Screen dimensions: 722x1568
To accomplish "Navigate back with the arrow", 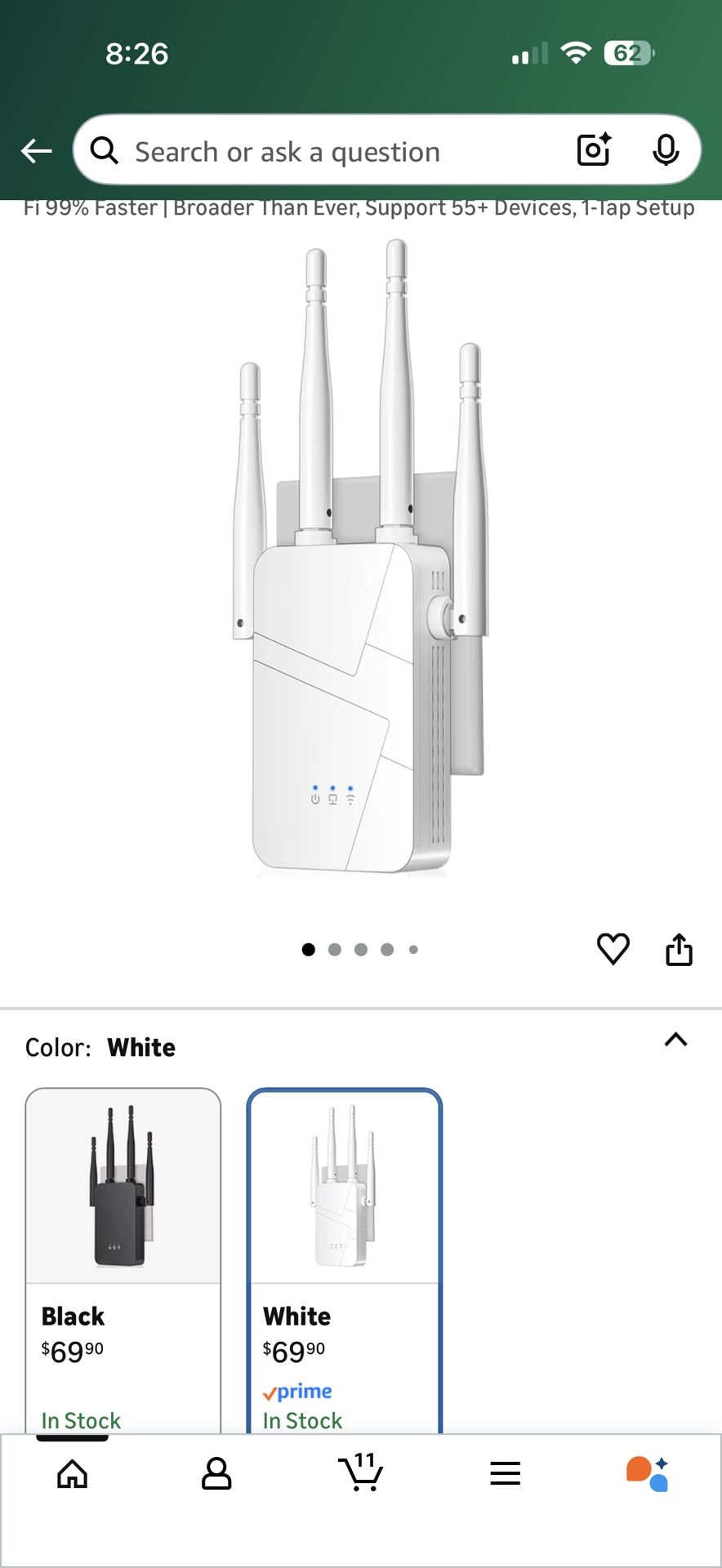I will tap(36, 150).
